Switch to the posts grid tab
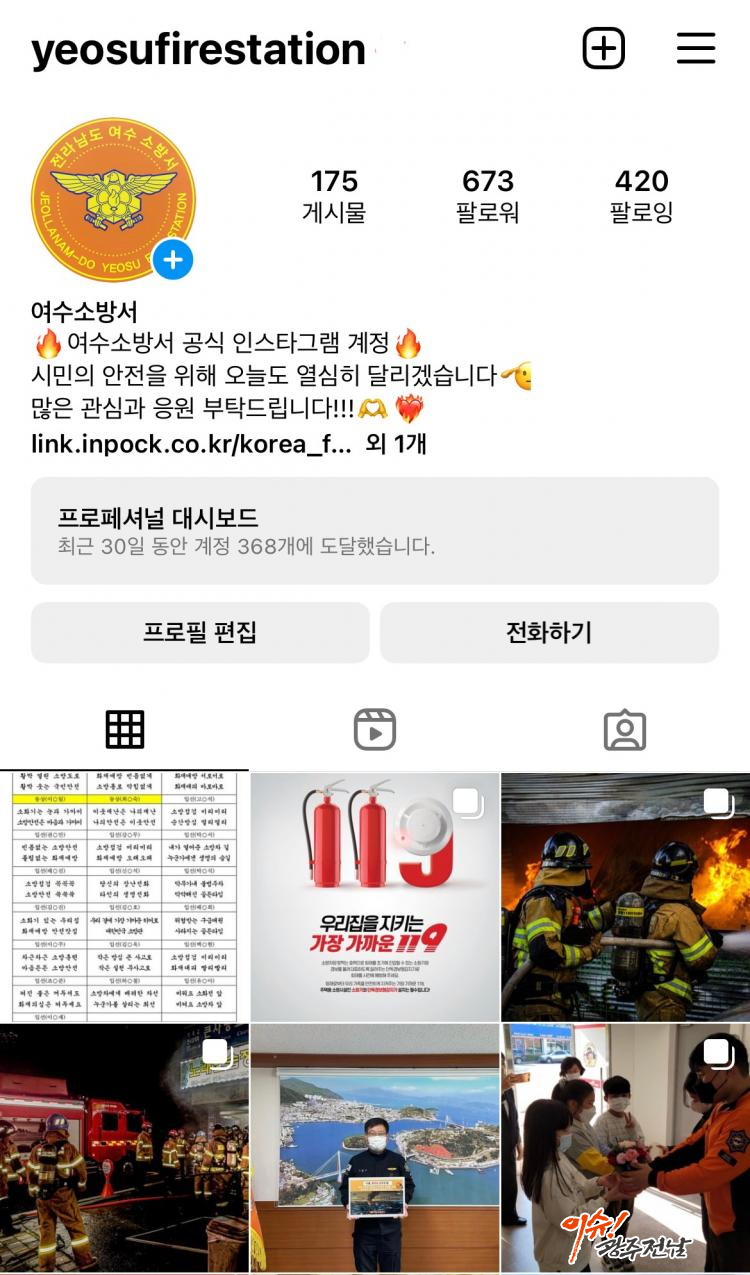 (x=125, y=730)
